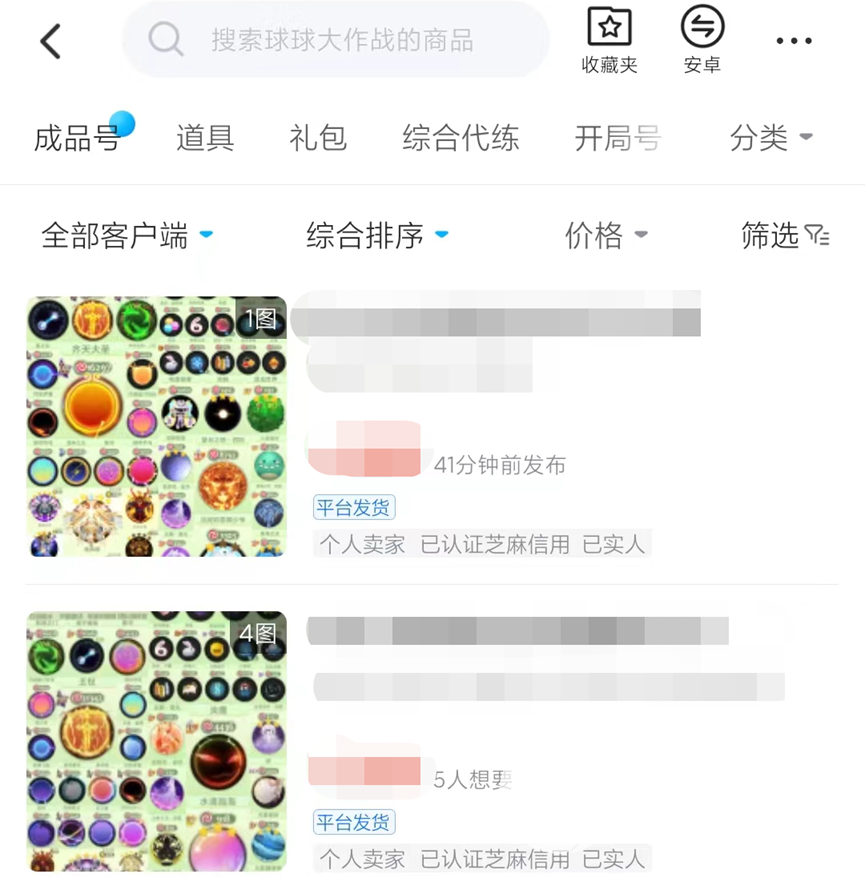Open the 综合代练 tab
Screen dimensions: 865x878
click(x=461, y=138)
